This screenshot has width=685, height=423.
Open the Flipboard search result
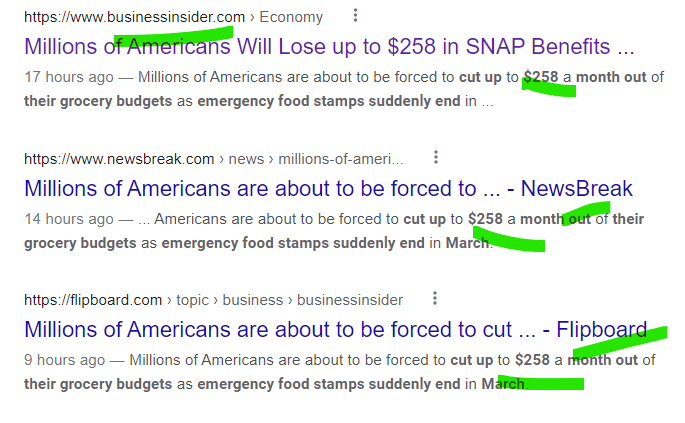[x=330, y=330]
